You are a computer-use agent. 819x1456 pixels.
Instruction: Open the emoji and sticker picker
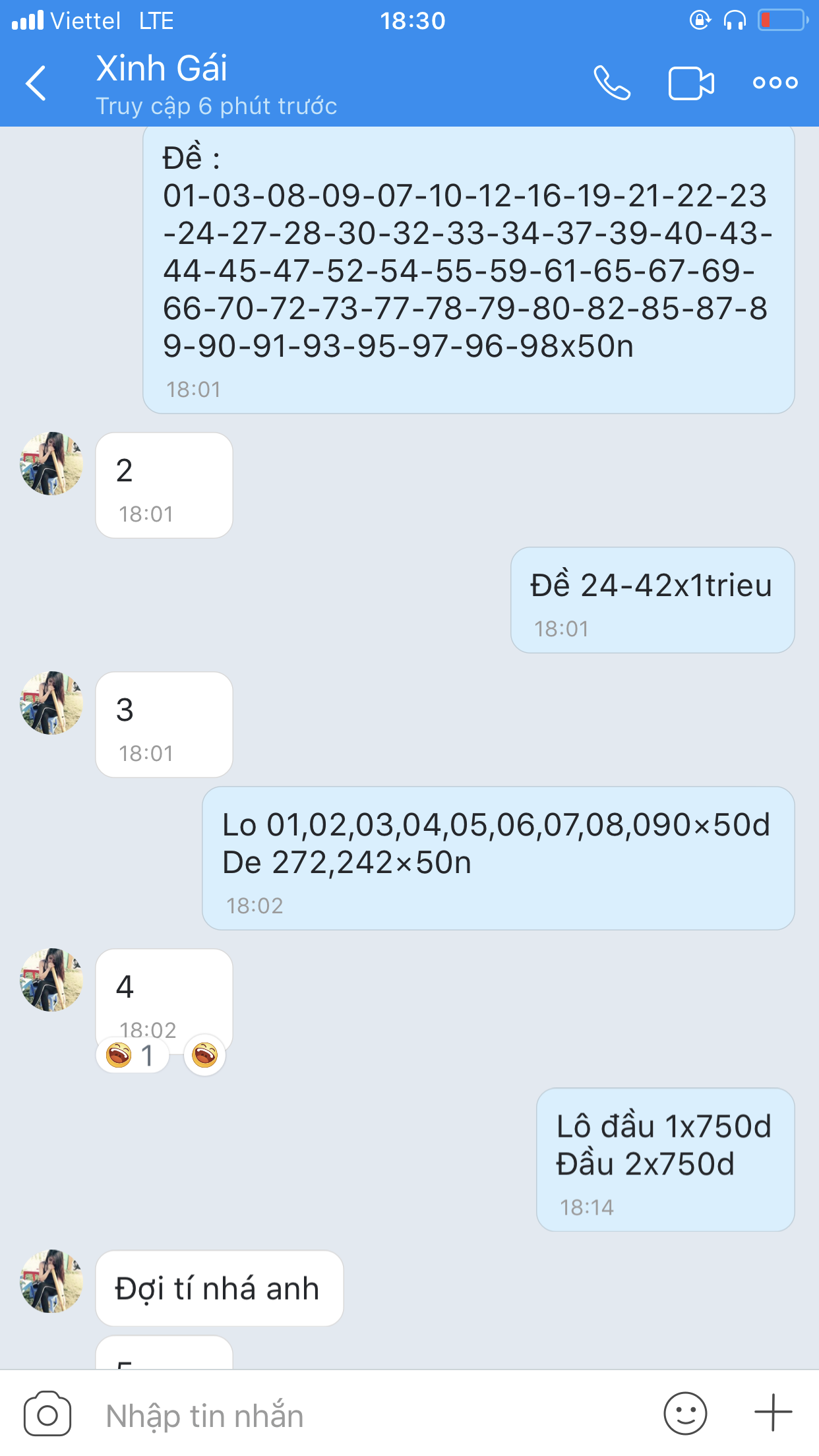click(685, 1414)
